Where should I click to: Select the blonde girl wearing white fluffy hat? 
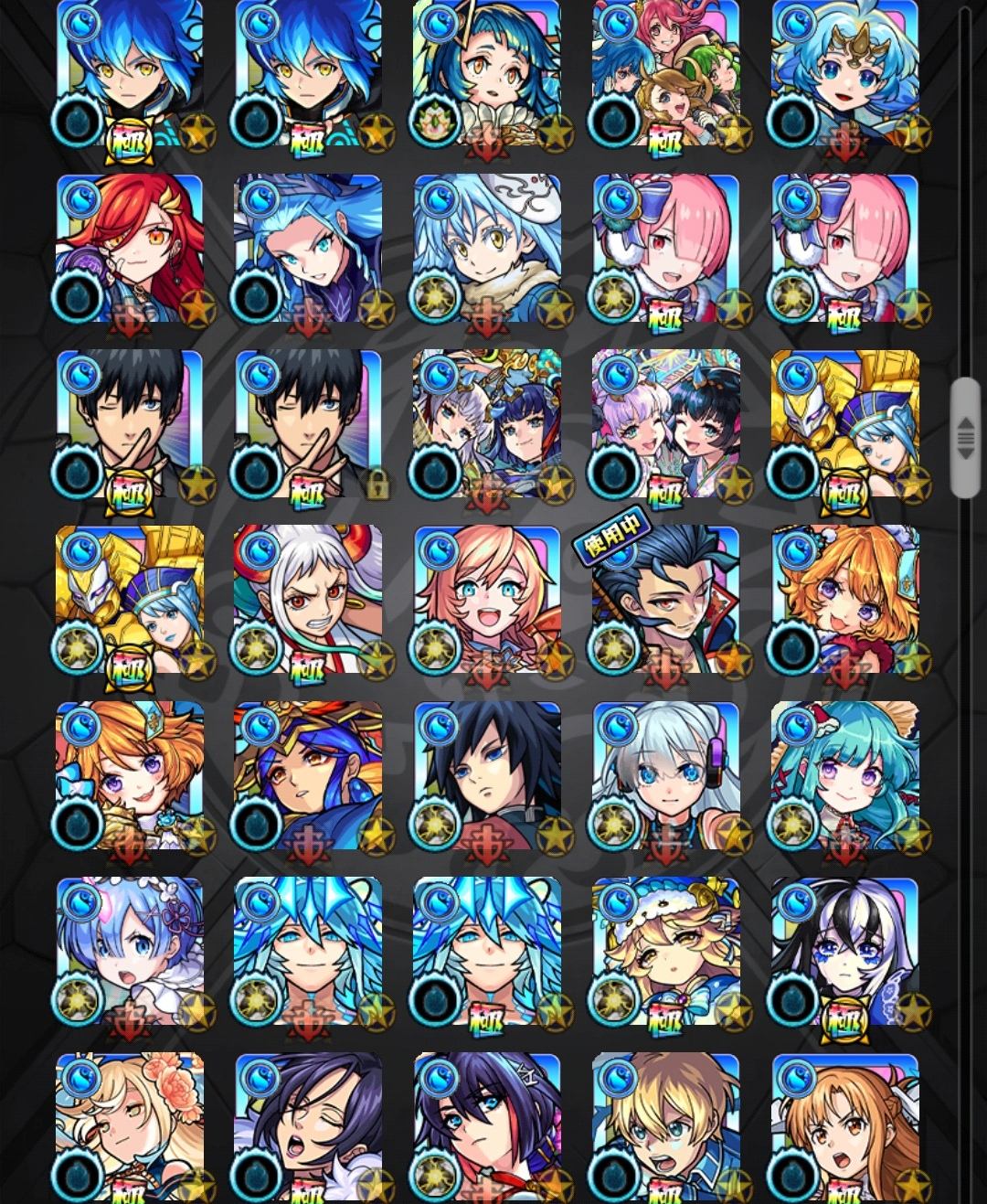click(666, 951)
